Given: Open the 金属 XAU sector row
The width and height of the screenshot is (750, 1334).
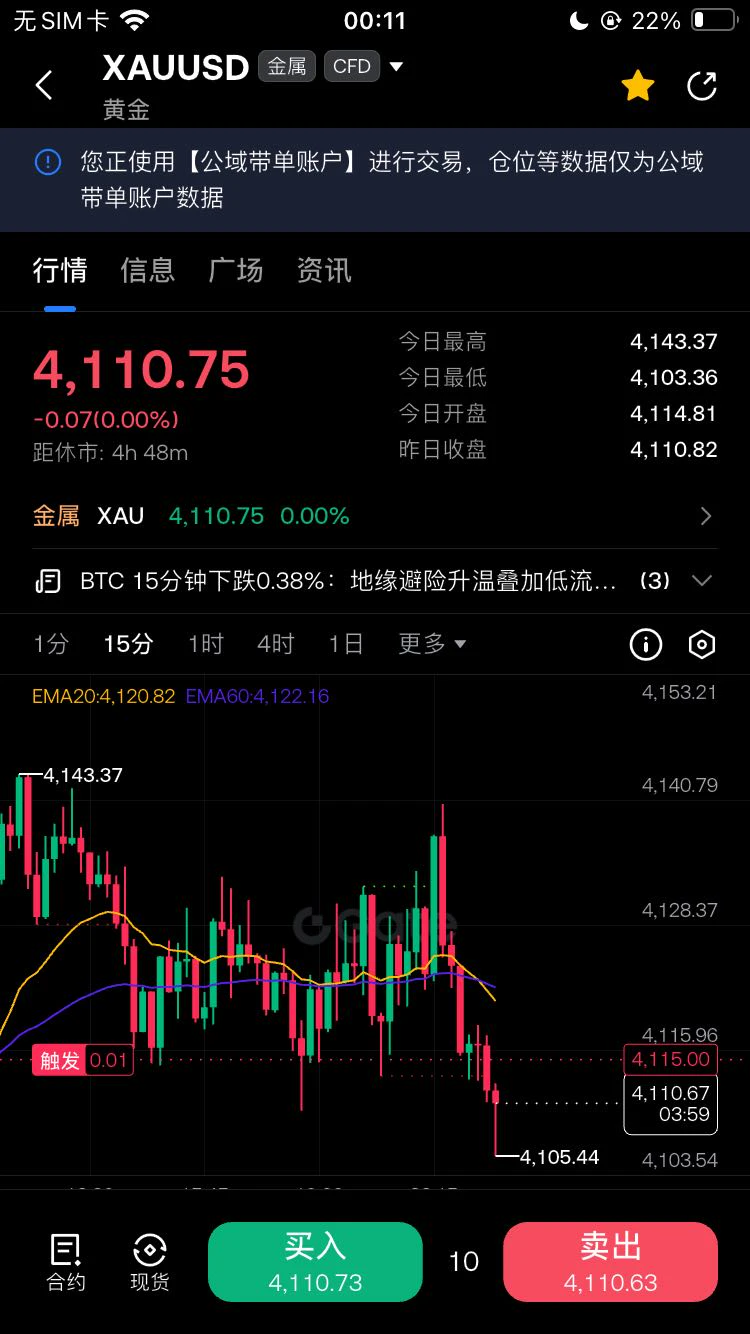Looking at the screenshot, I should (x=375, y=516).
